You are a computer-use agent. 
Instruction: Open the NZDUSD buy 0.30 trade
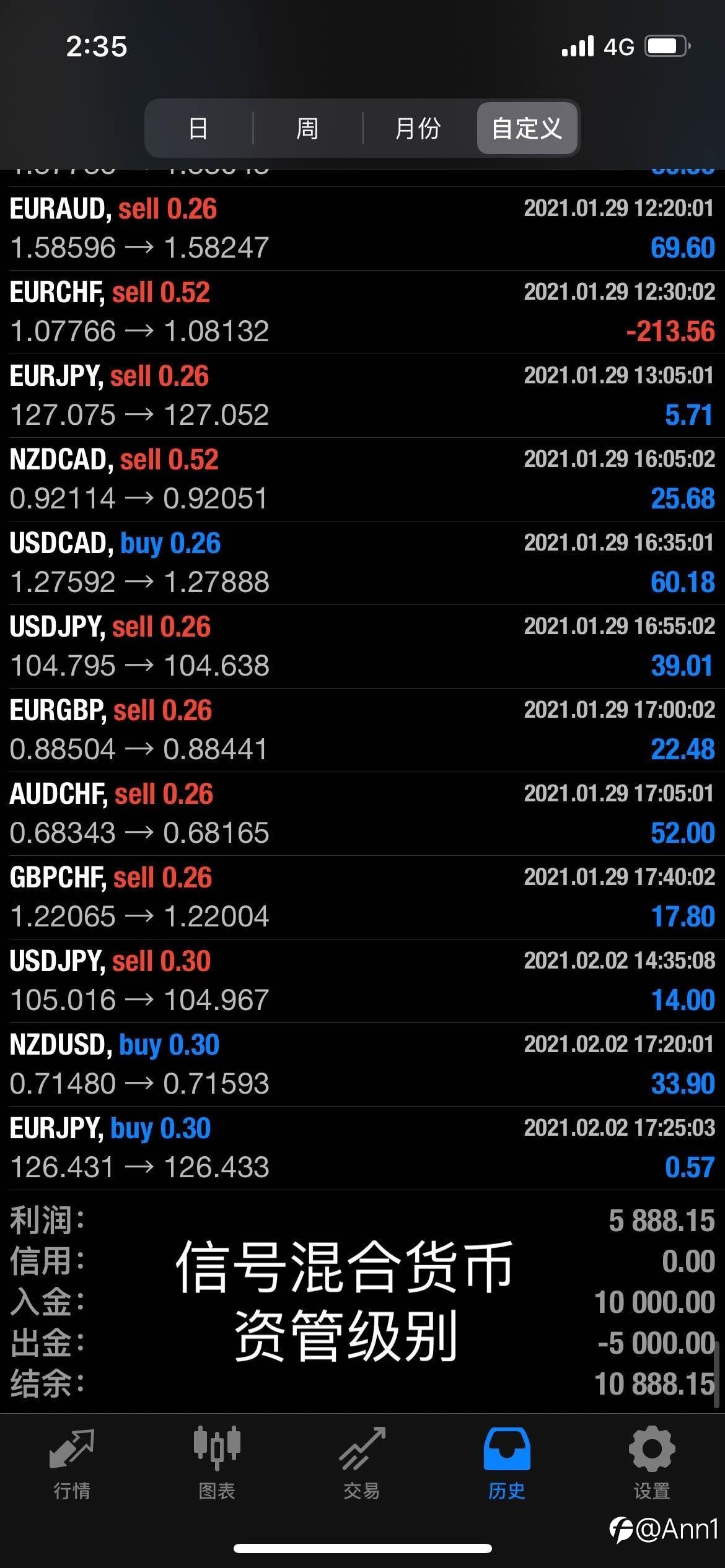click(x=362, y=1065)
